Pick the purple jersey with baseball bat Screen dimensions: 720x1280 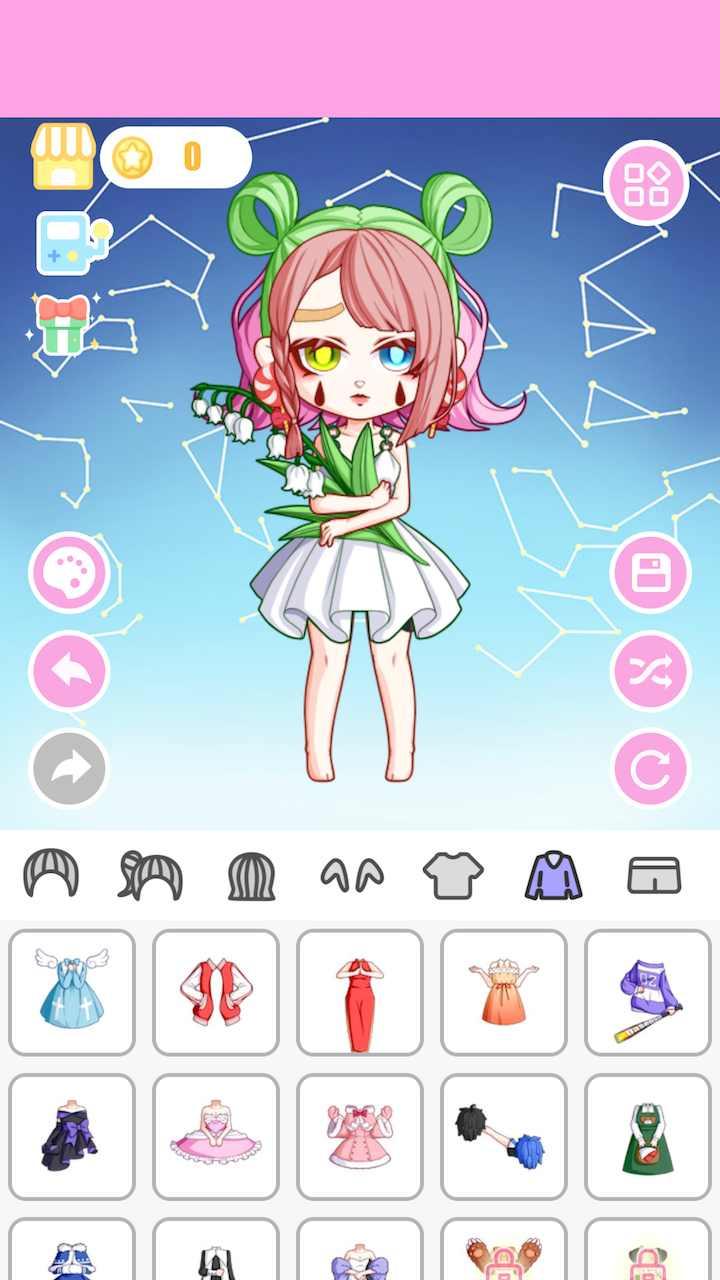pyautogui.click(x=648, y=992)
